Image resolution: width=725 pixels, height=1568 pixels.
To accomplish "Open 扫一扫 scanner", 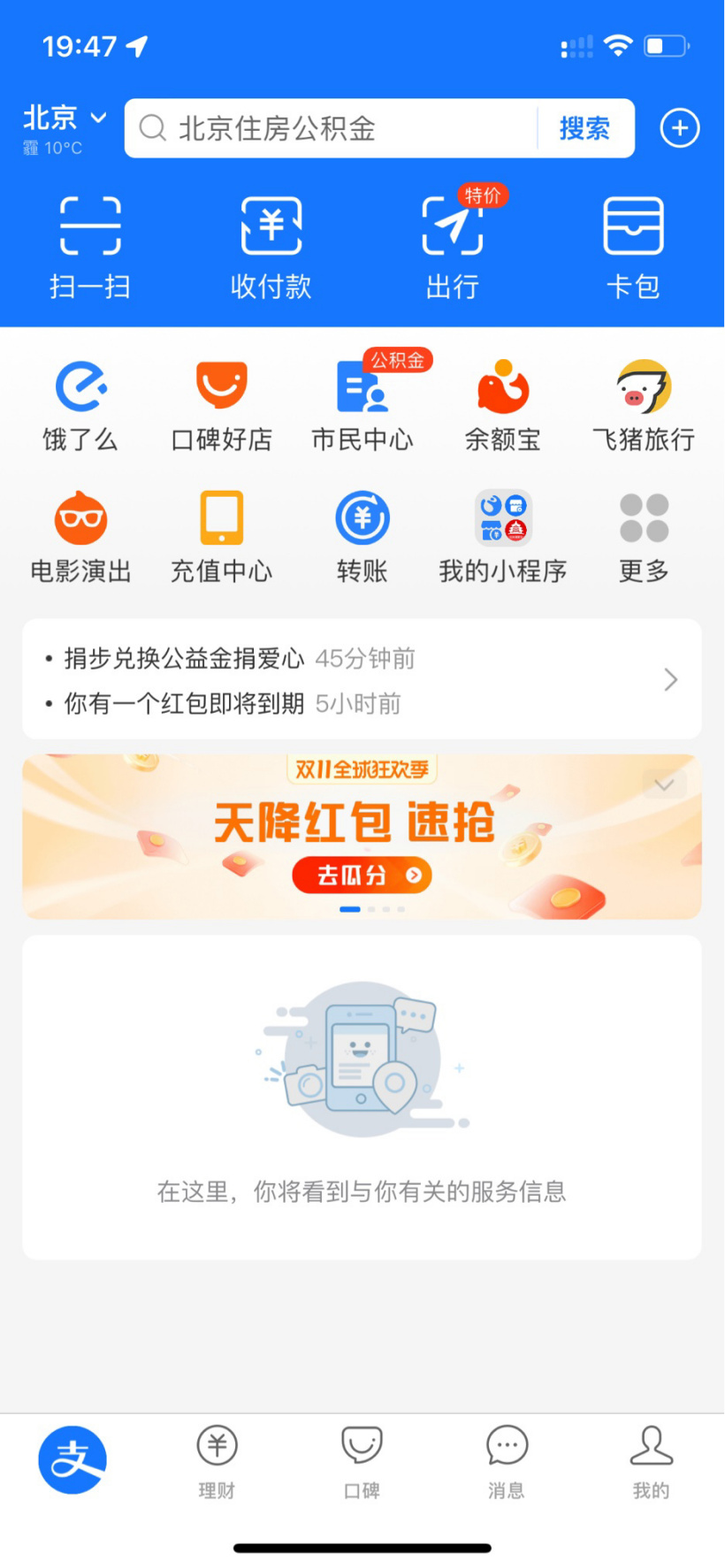I will (x=90, y=248).
